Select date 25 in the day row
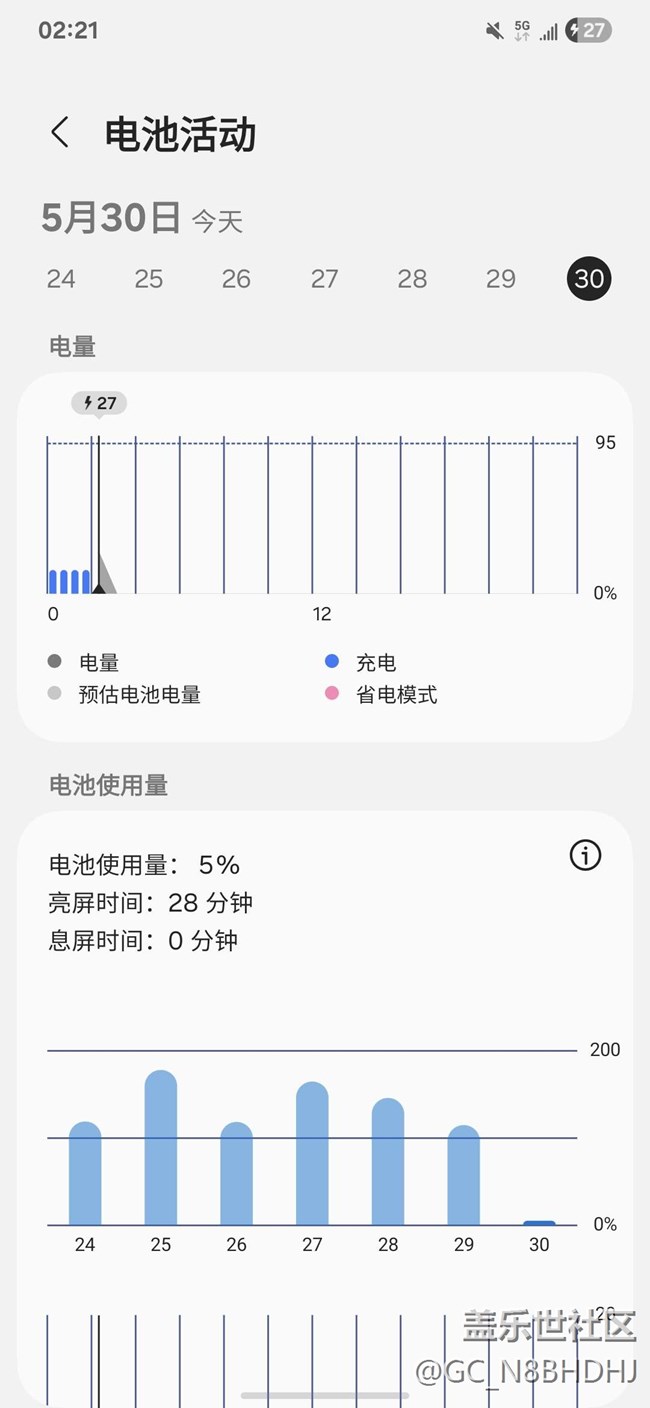Viewport: 650px width, 1408px height. [x=149, y=278]
